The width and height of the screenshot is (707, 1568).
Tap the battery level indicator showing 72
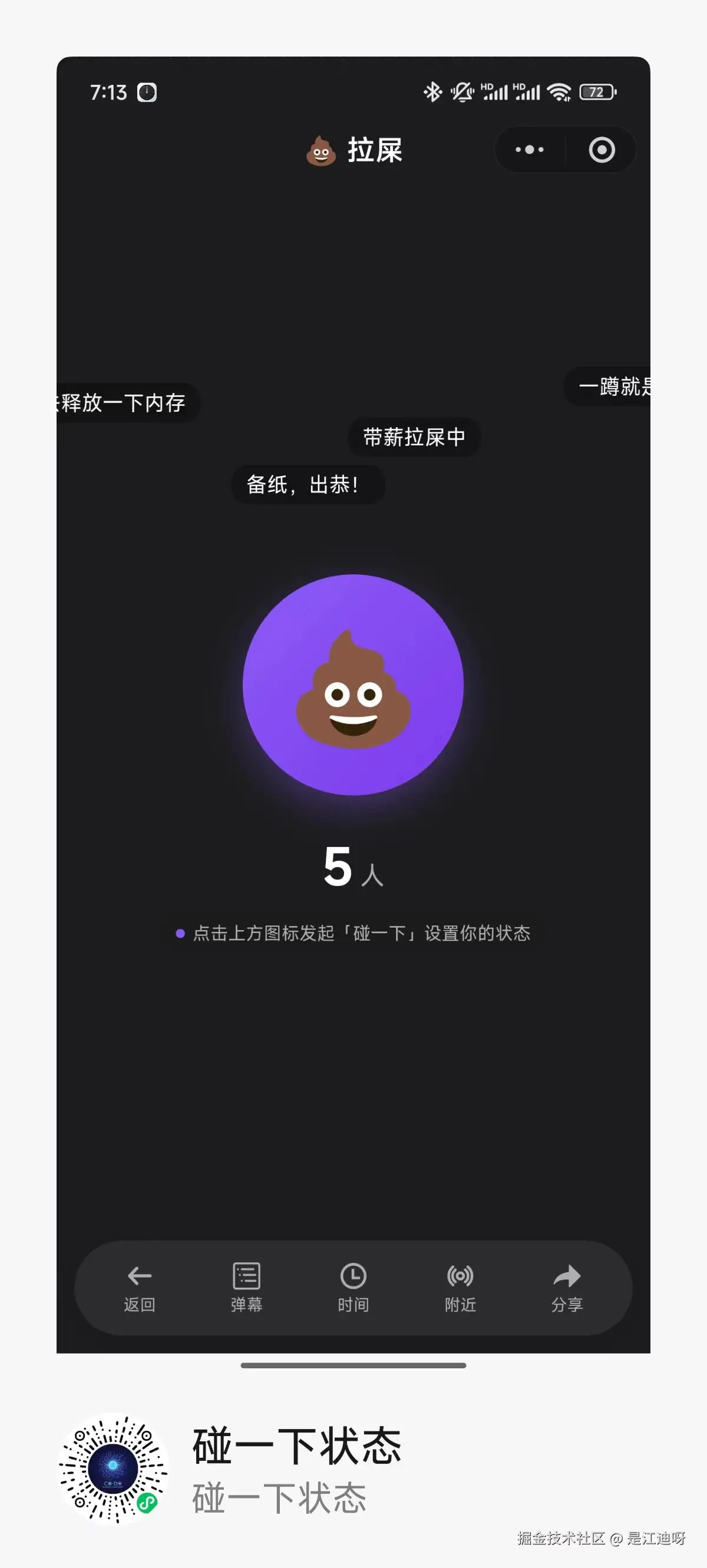point(596,91)
